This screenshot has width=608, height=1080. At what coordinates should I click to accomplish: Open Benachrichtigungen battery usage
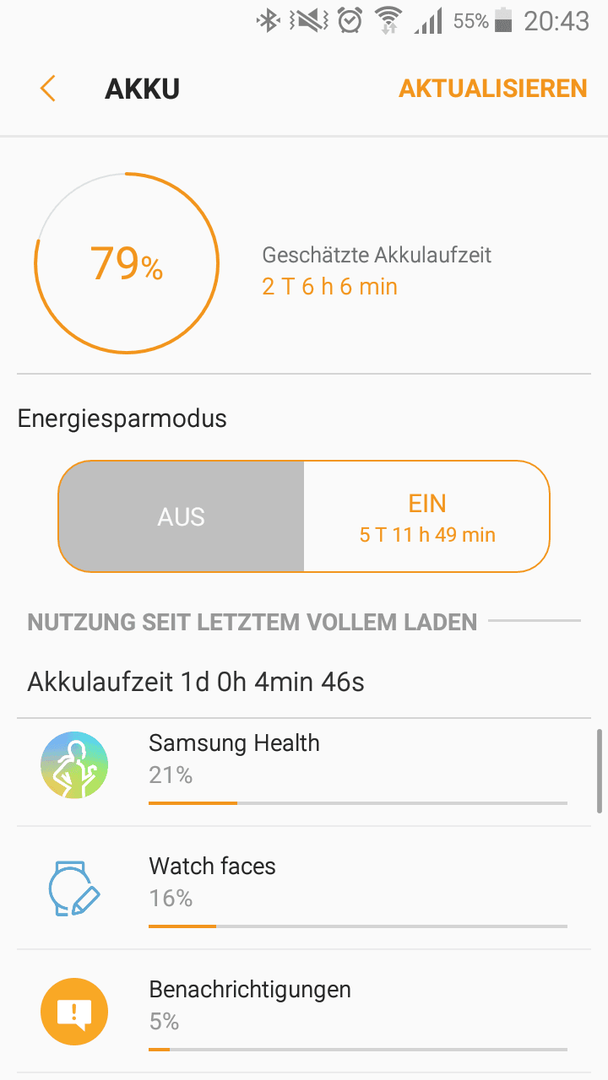click(x=304, y=1011)
